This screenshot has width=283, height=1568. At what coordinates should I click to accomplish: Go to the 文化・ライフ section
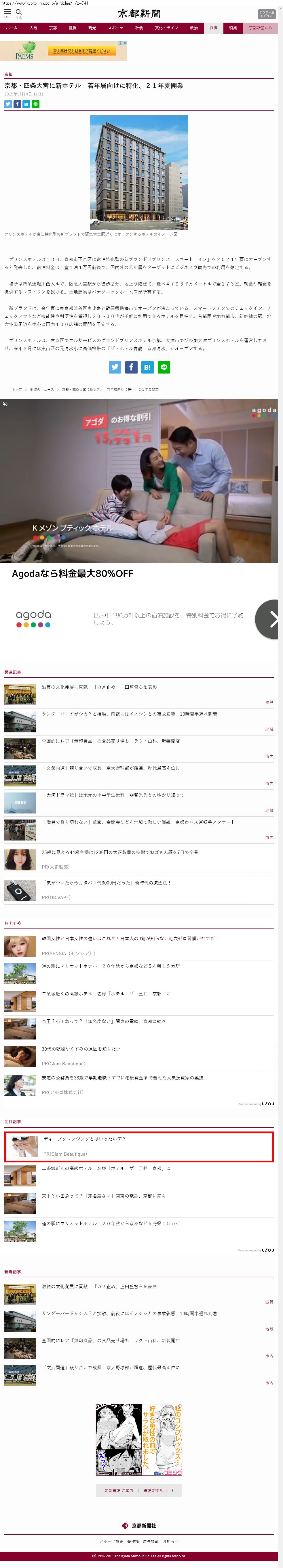tap(166, 28)
